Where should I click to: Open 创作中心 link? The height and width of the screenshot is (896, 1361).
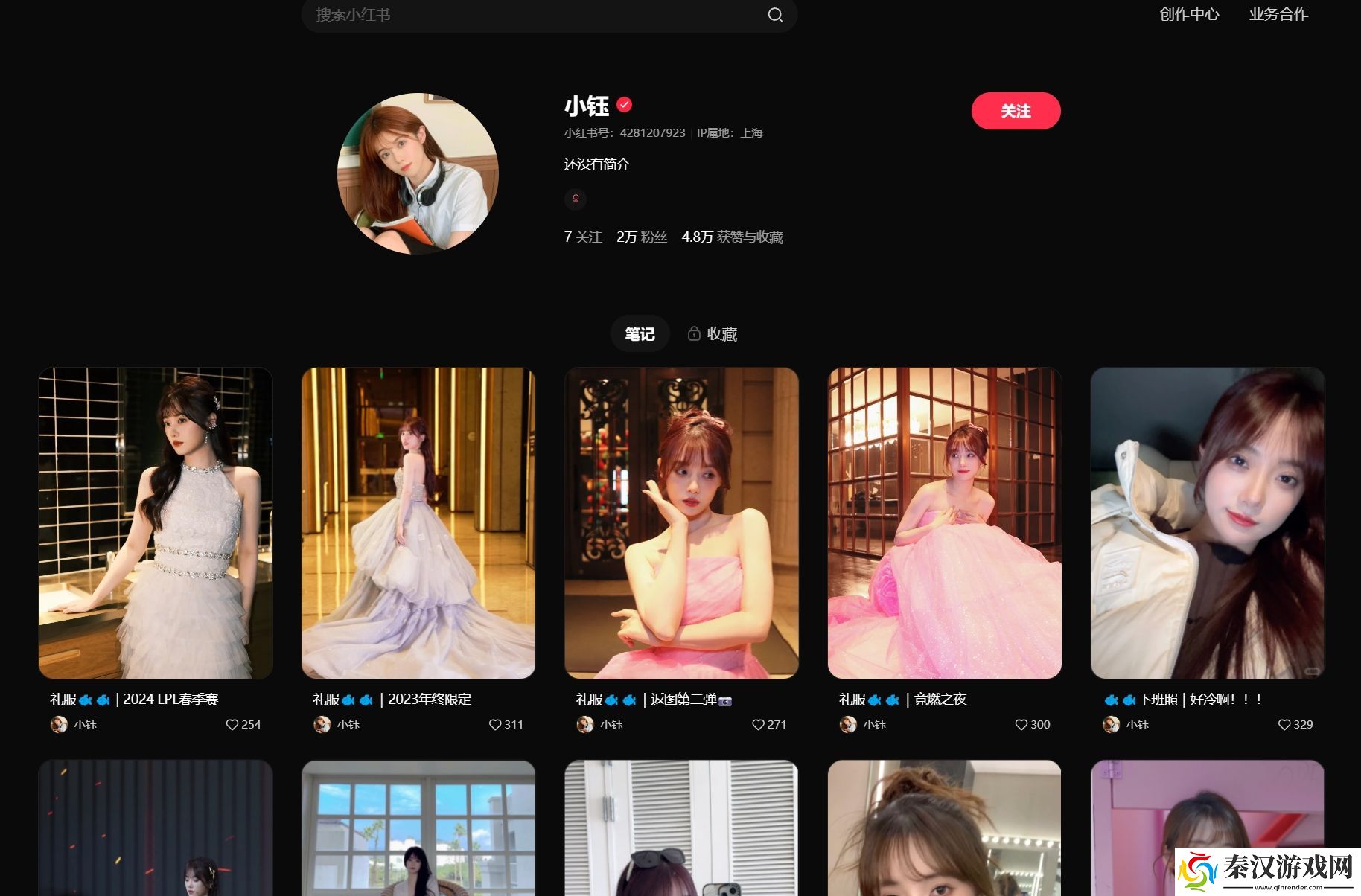click(x=1189, y=14)
